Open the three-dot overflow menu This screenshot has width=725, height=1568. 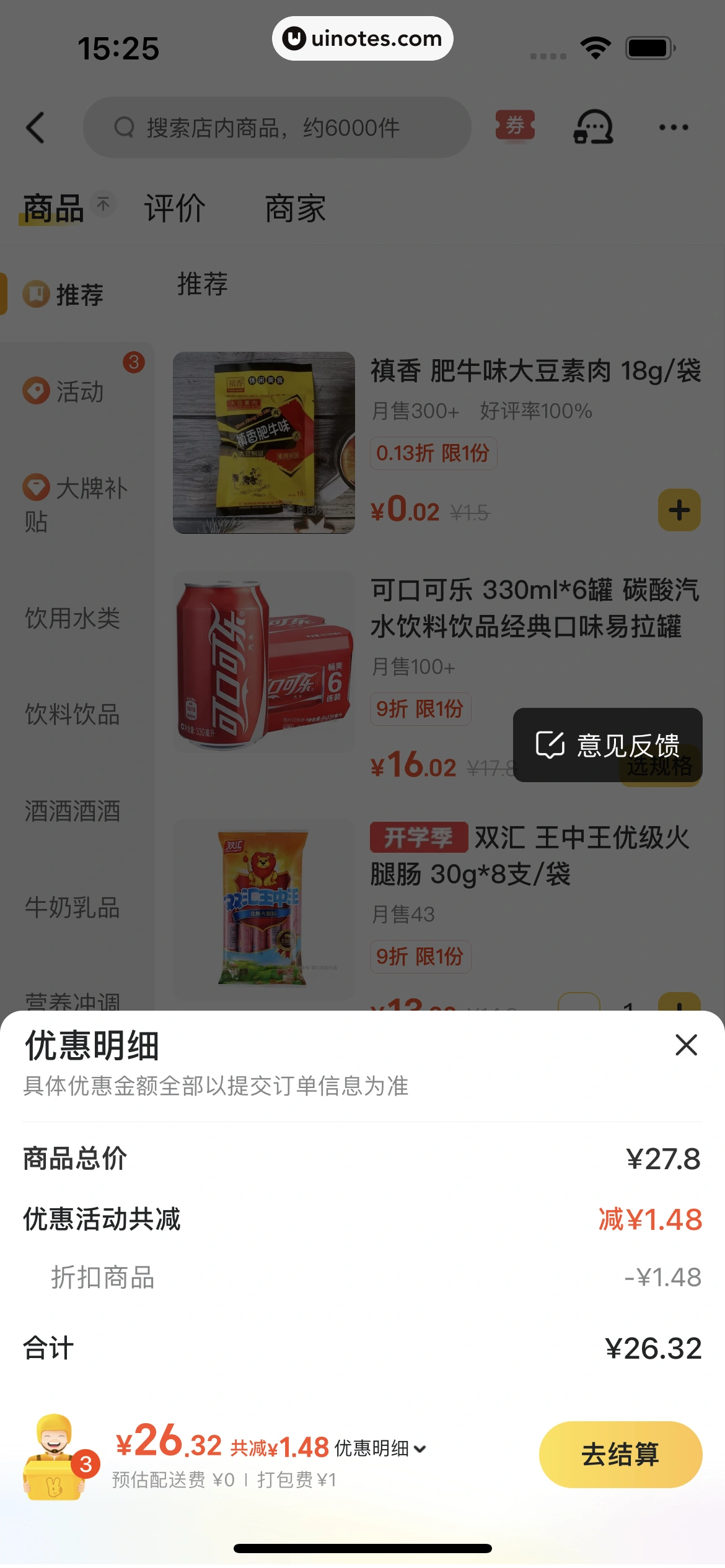673,128
